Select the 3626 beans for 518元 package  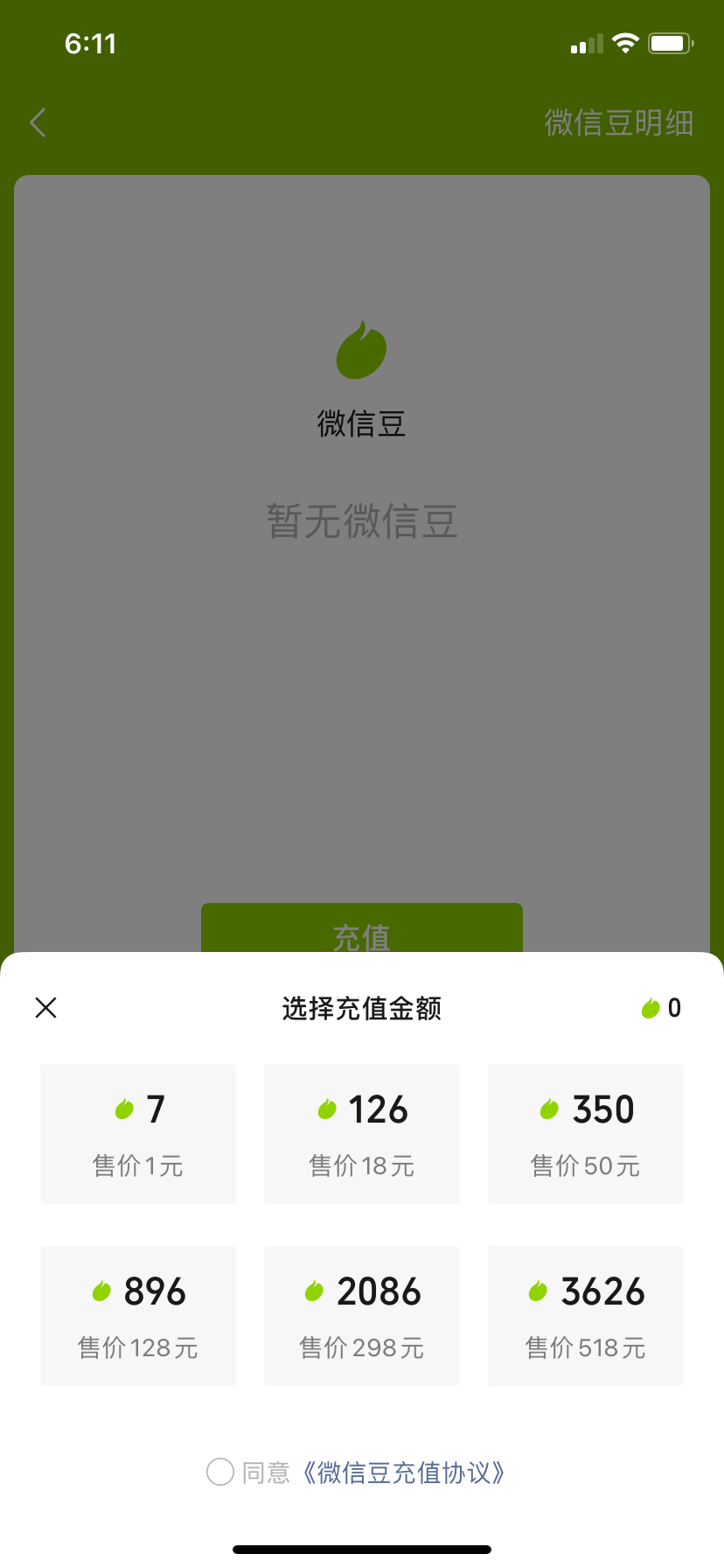point(585,1316)
